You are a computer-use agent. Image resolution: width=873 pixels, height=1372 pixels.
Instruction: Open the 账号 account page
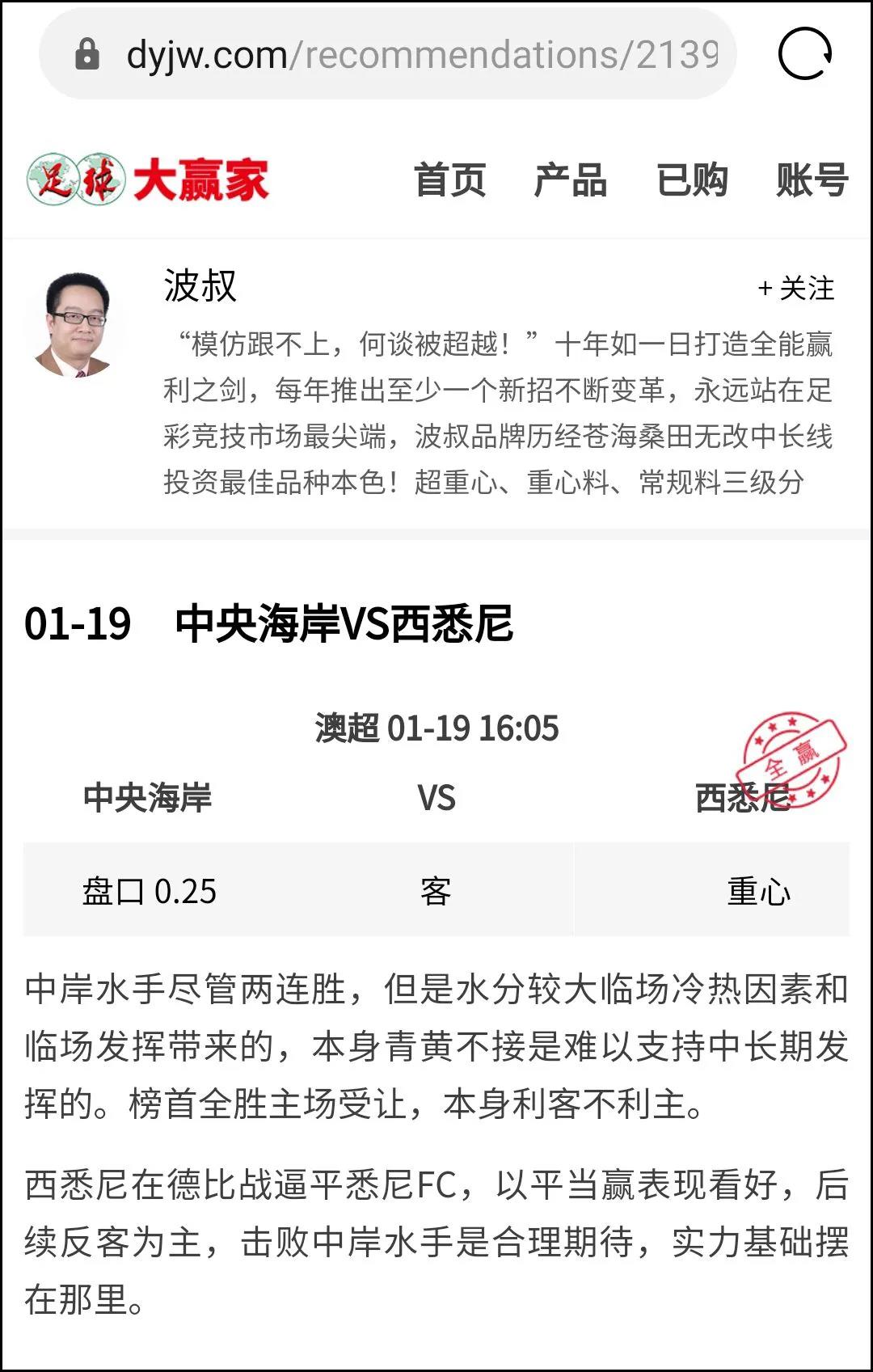(x=812, y=179)
